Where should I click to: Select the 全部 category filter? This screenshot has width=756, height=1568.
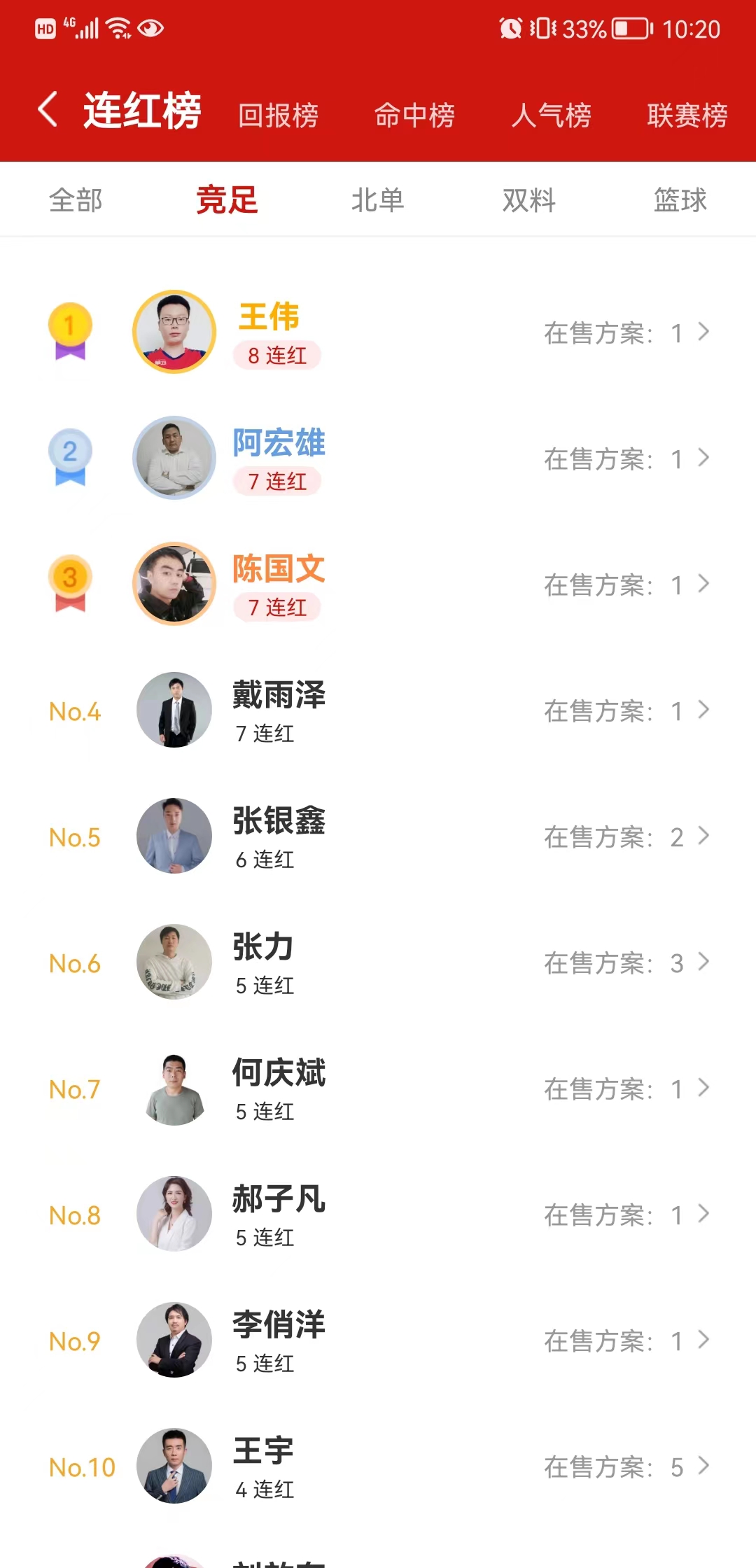pos(76,201)
